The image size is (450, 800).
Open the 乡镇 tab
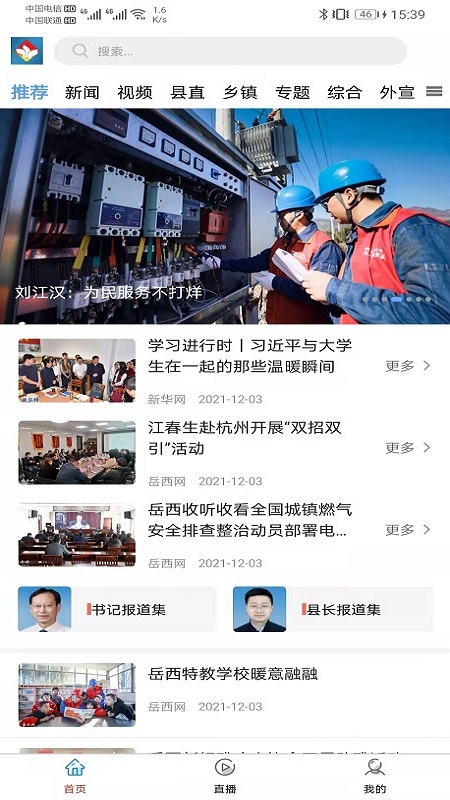tap(240, 92)
